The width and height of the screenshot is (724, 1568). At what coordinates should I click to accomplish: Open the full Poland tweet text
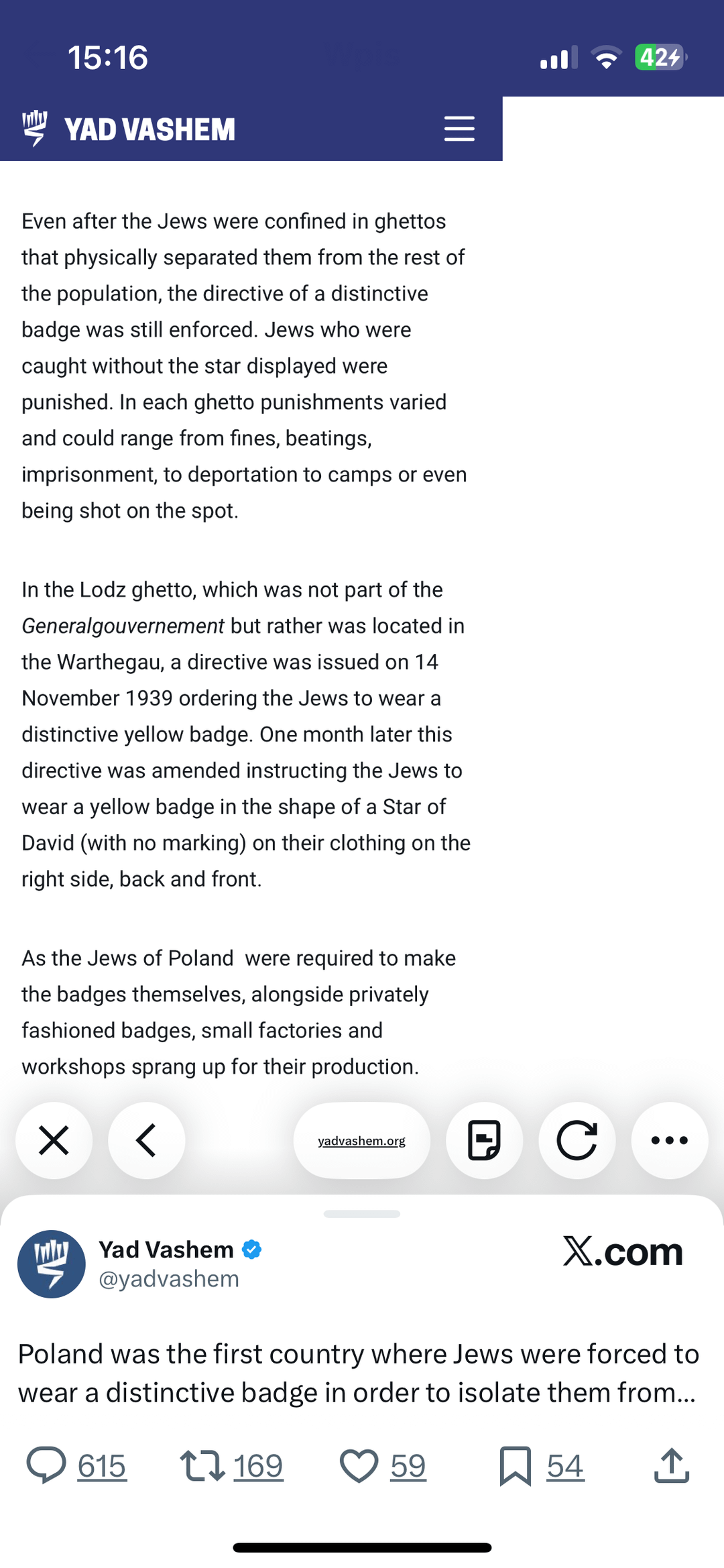coord(359,1373)
